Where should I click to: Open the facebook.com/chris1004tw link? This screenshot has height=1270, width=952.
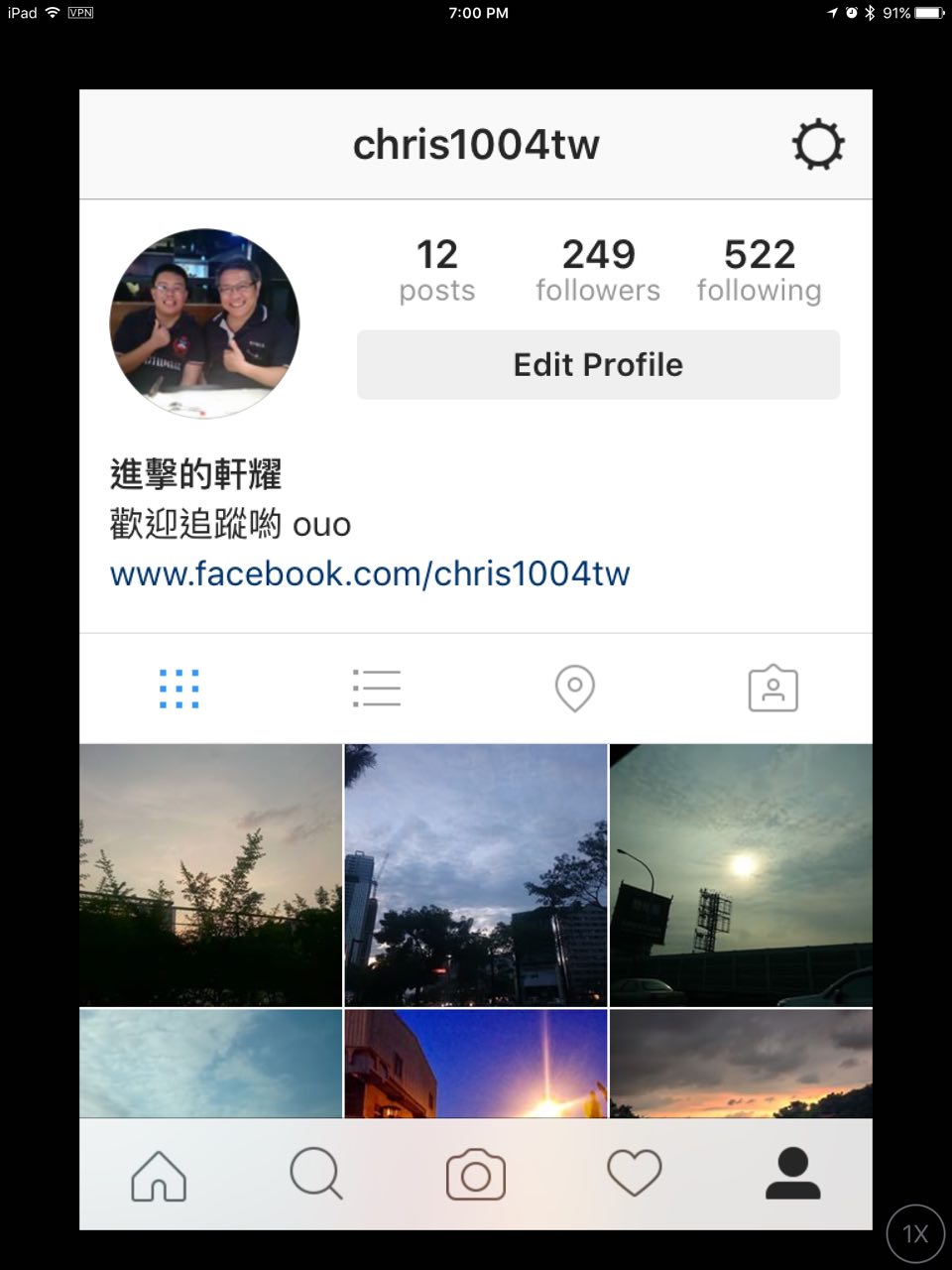pos(370,573)
